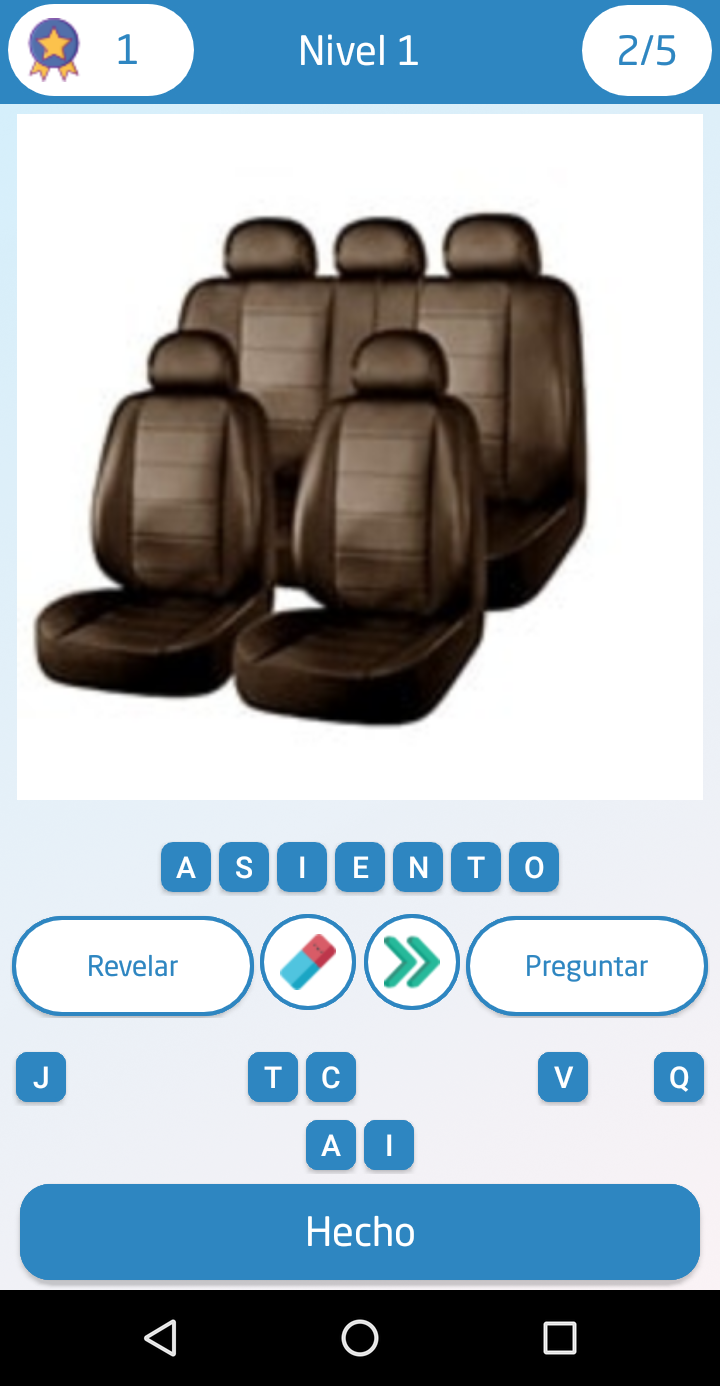Go back with the system back button
This screenshot has width=720, height=1386.
coord(160,1337)
